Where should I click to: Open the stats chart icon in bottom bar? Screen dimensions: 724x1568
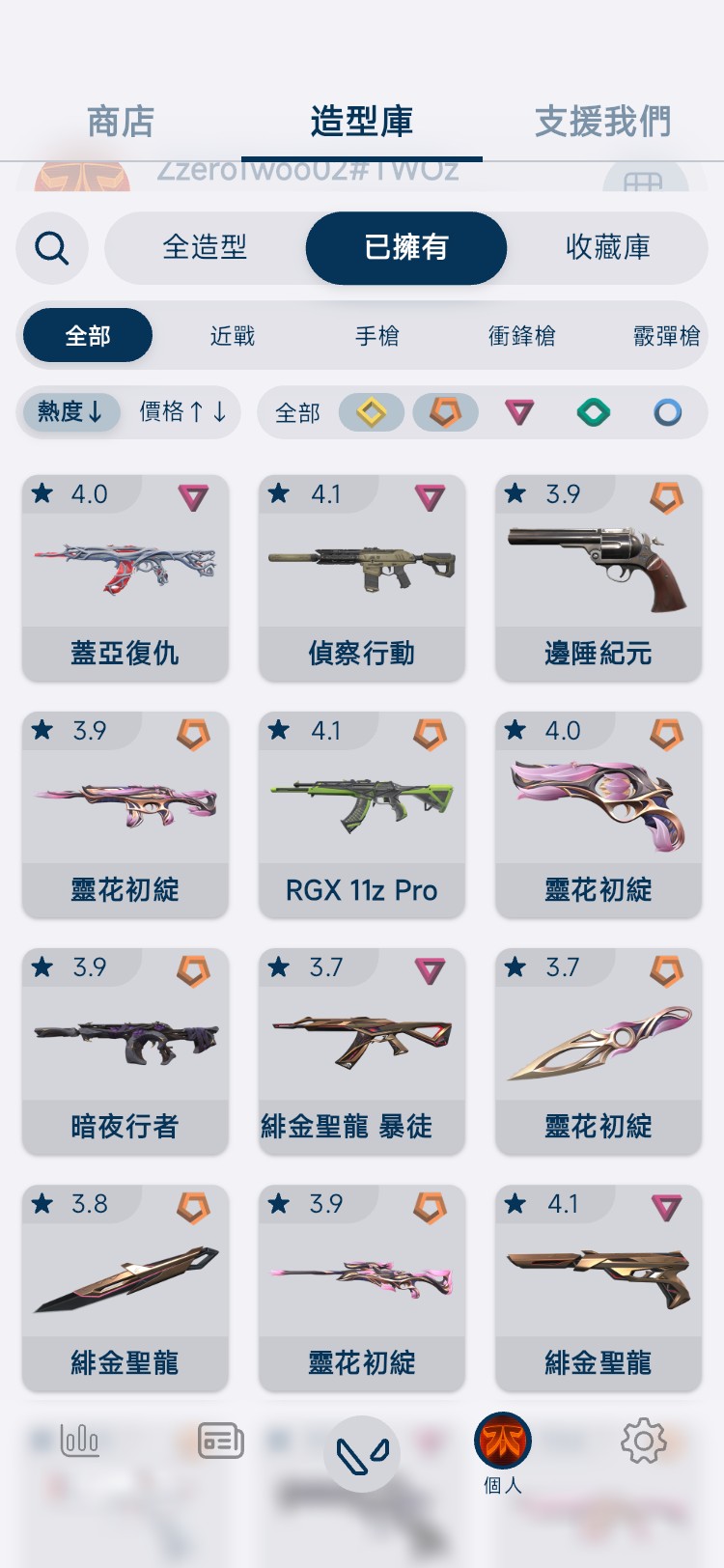point(79,1441)
